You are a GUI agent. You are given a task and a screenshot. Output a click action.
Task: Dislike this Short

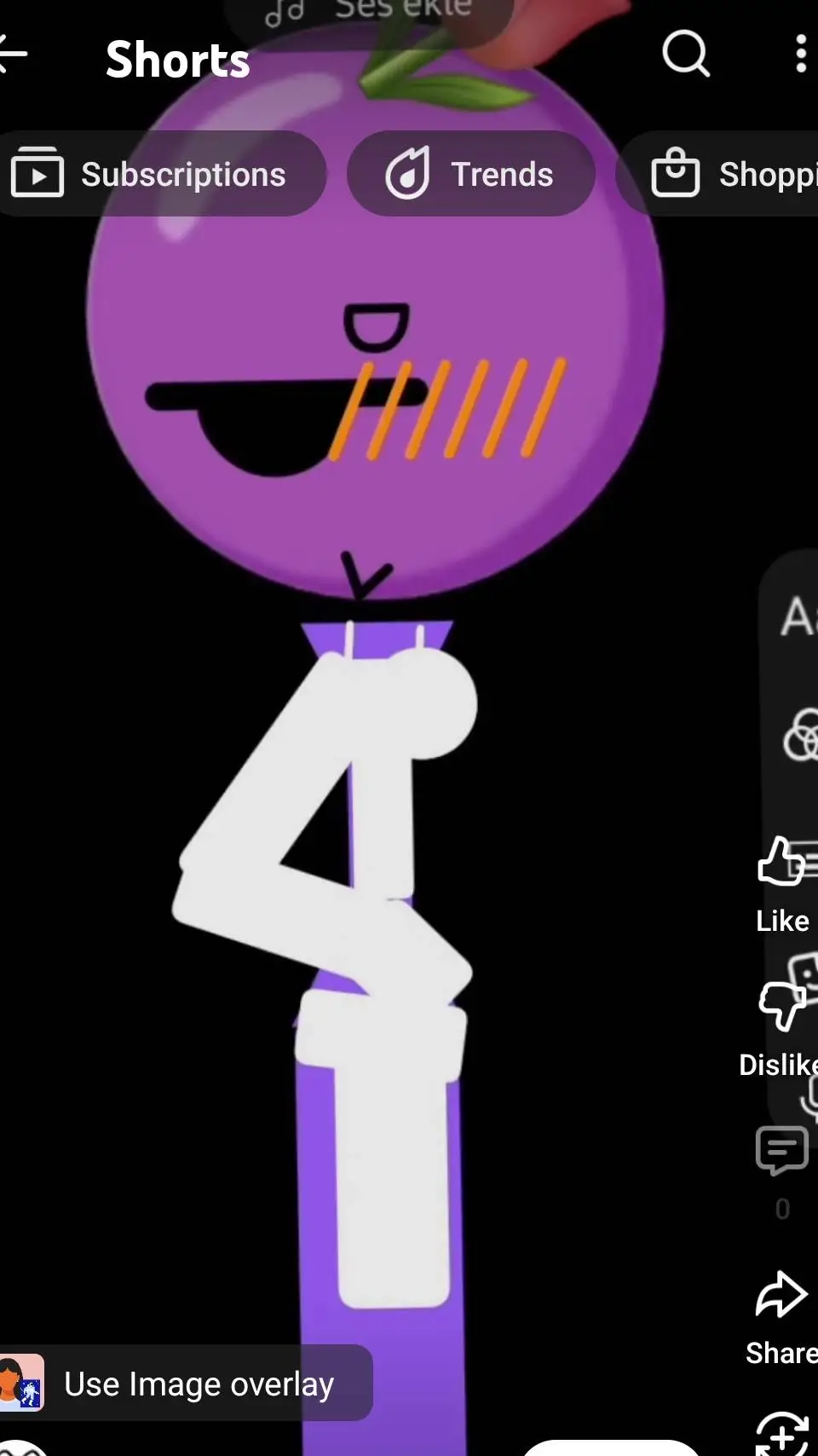pos(781,1006)
